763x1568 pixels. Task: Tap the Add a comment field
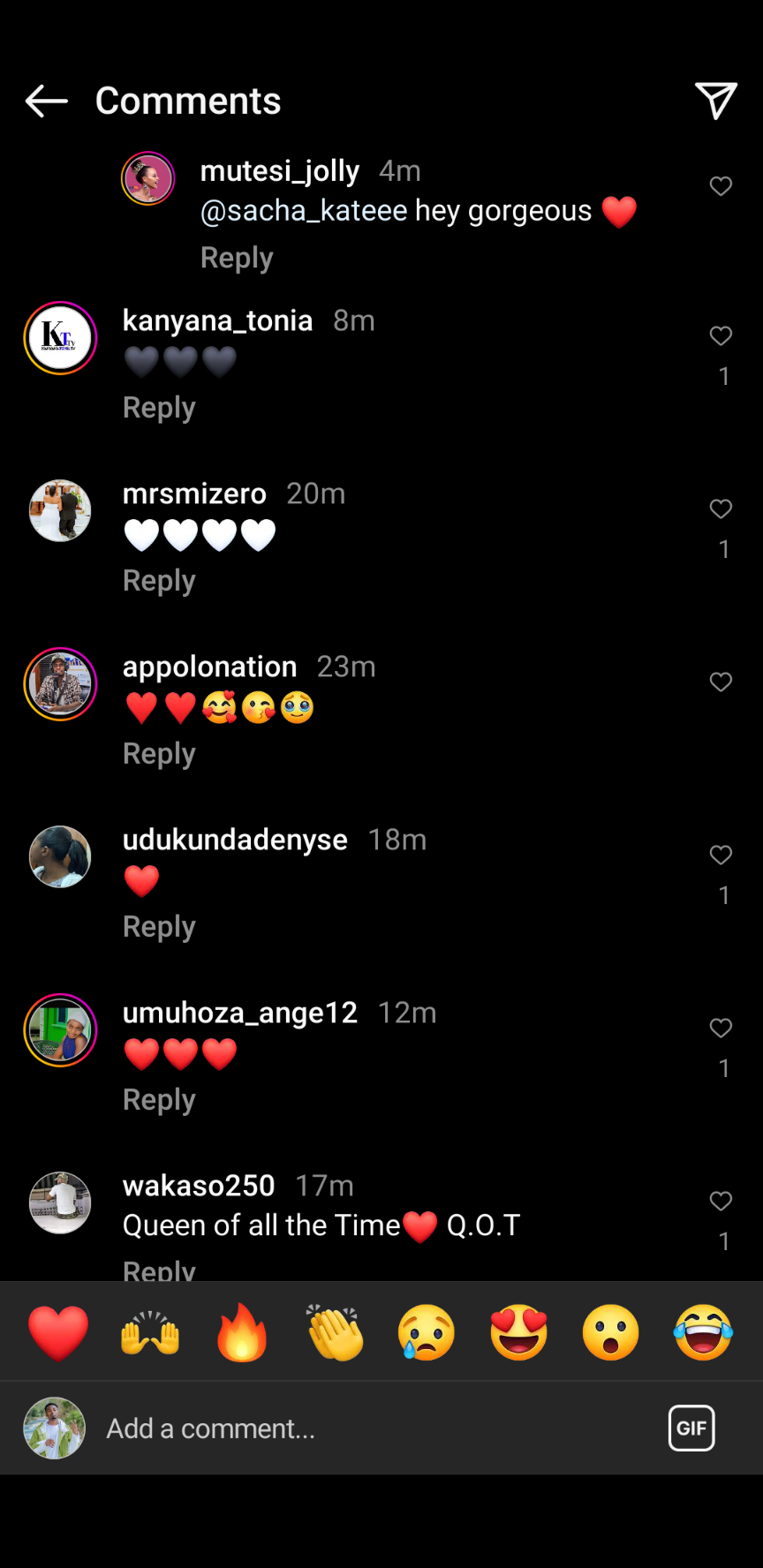[353, 1429]
